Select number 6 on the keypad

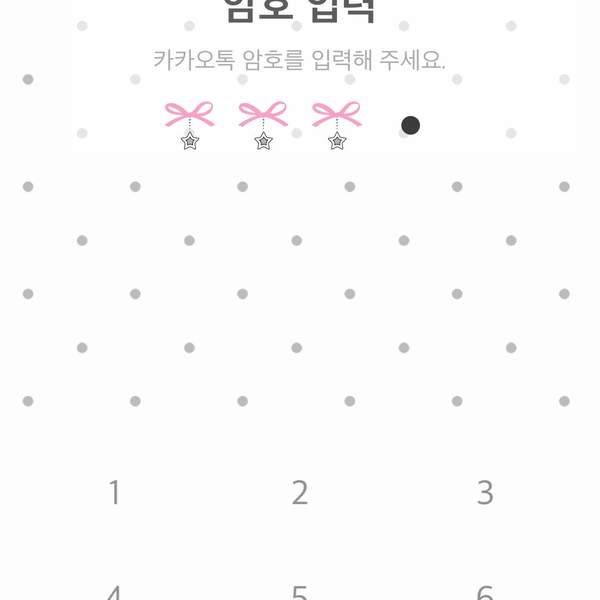tap(485, 592)
